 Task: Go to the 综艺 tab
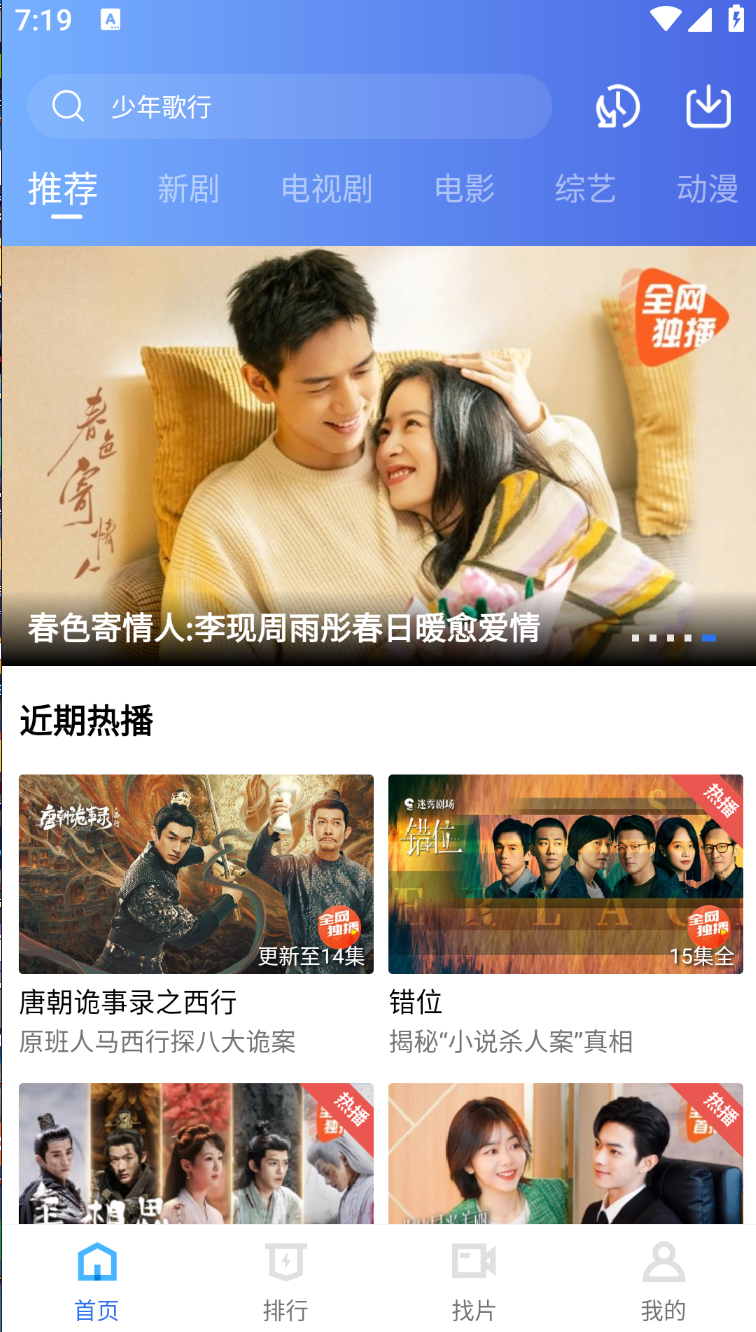[x=585, y=188]
